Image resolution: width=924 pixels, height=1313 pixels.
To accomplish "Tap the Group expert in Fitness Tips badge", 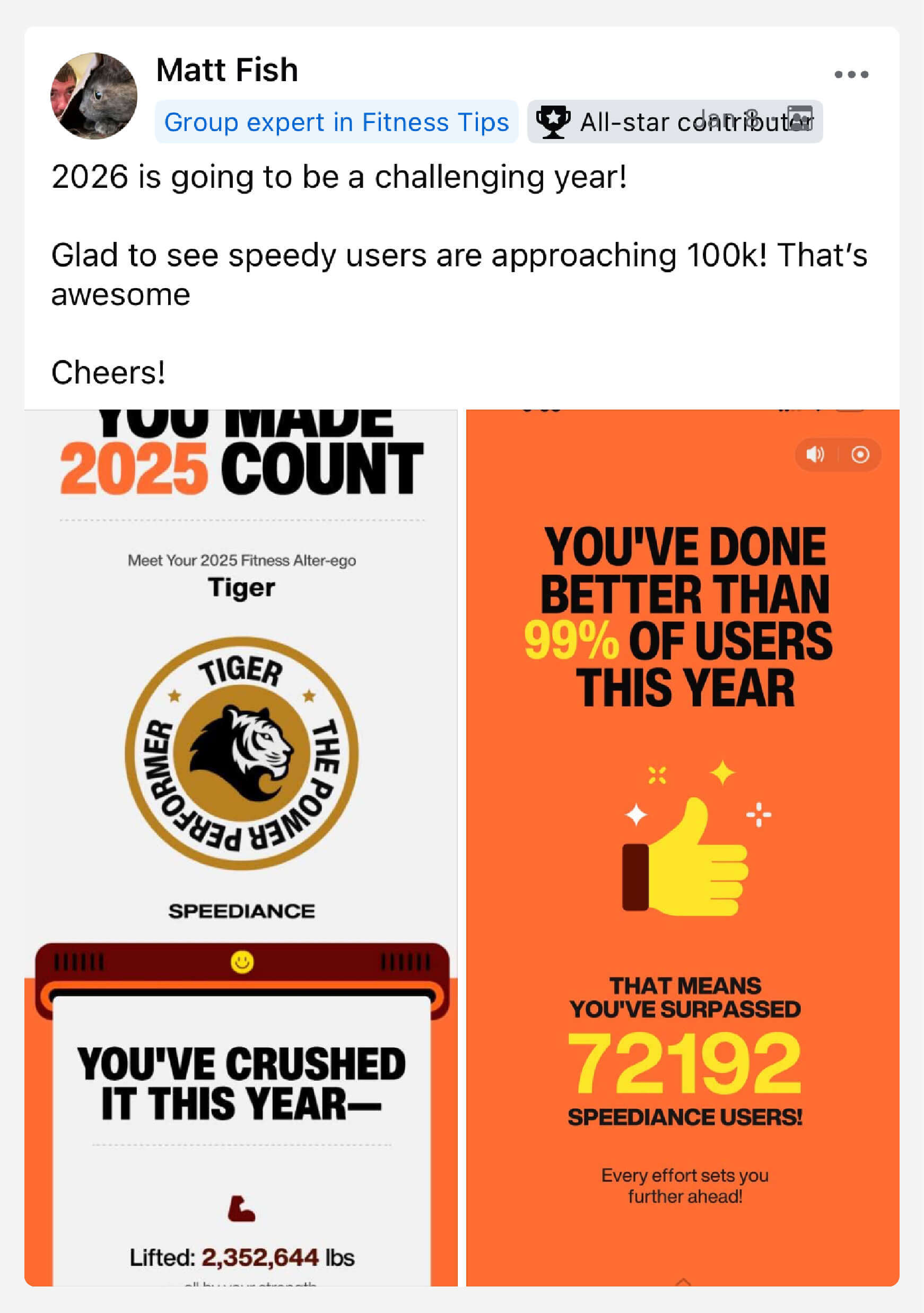I will pyautogui.click(x=336, y=122).
